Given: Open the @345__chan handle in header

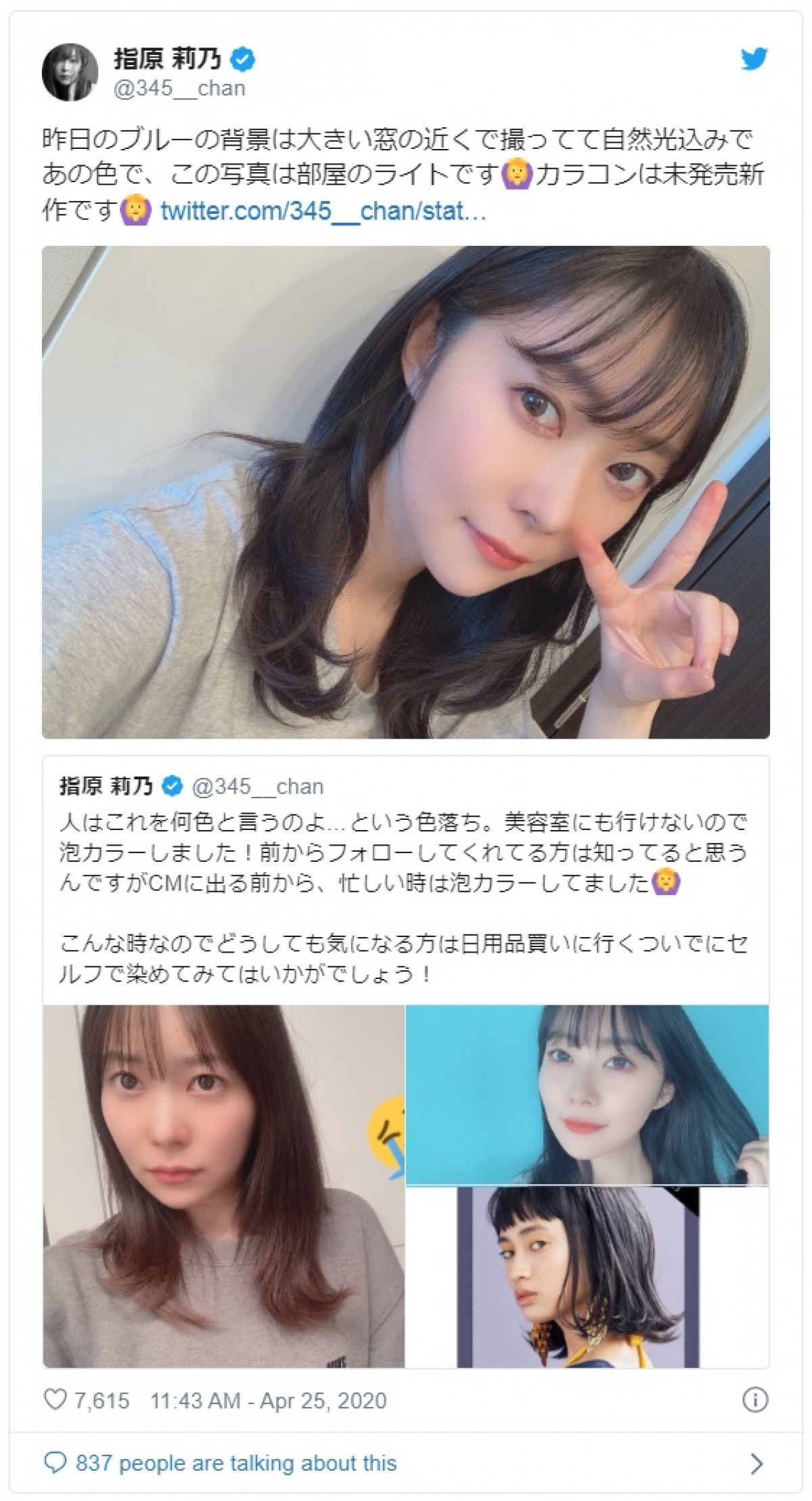Looking at the screenshot, I should coord(179,89).
